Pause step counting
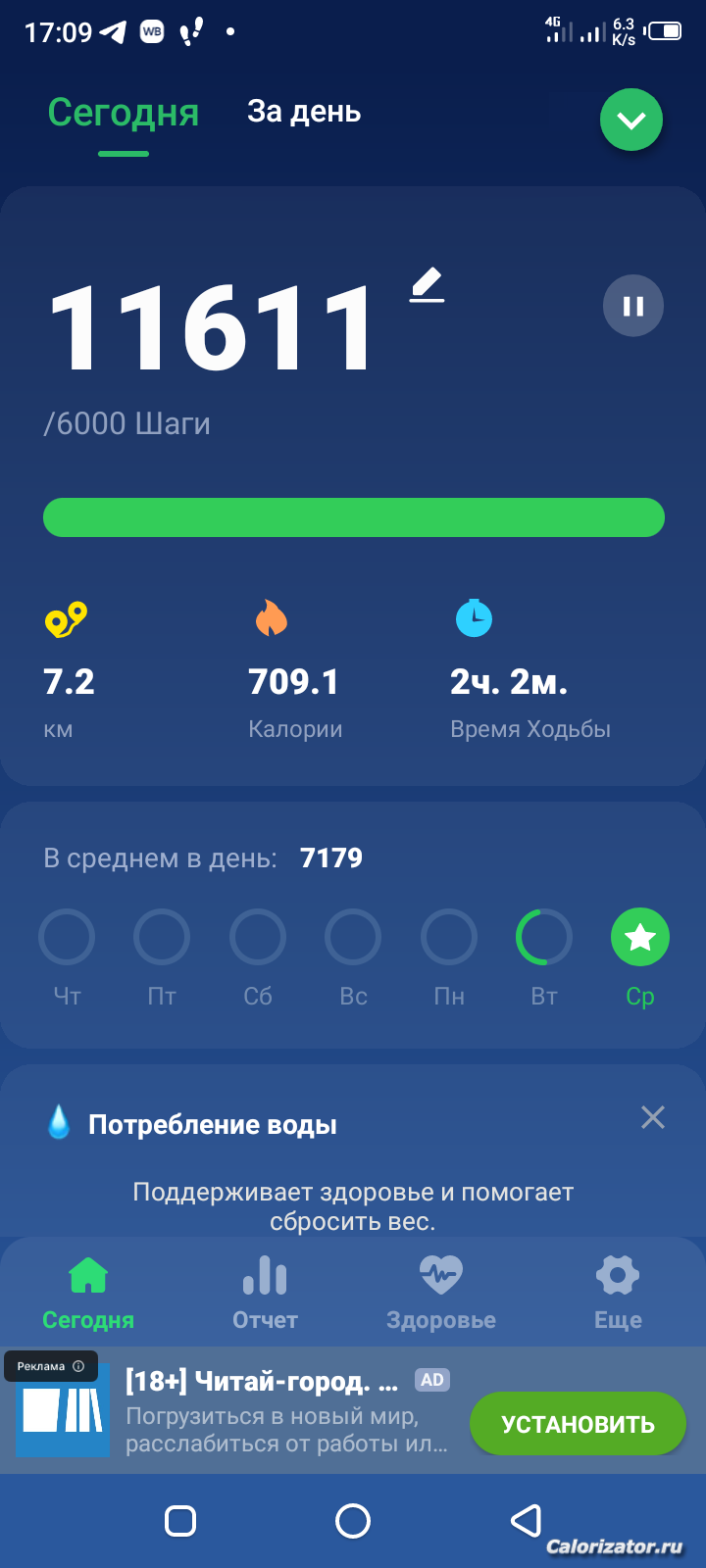This screenshot has width=706, height=1568. [633, 306]
